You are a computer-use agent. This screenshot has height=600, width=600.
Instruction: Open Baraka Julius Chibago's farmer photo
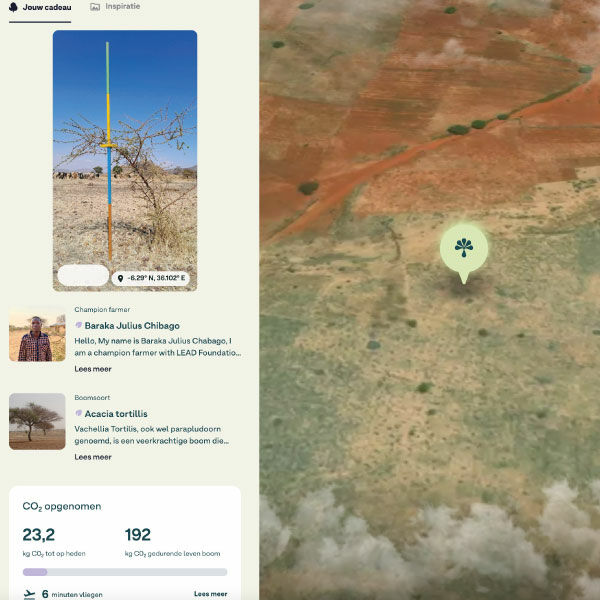pos(37,335)
